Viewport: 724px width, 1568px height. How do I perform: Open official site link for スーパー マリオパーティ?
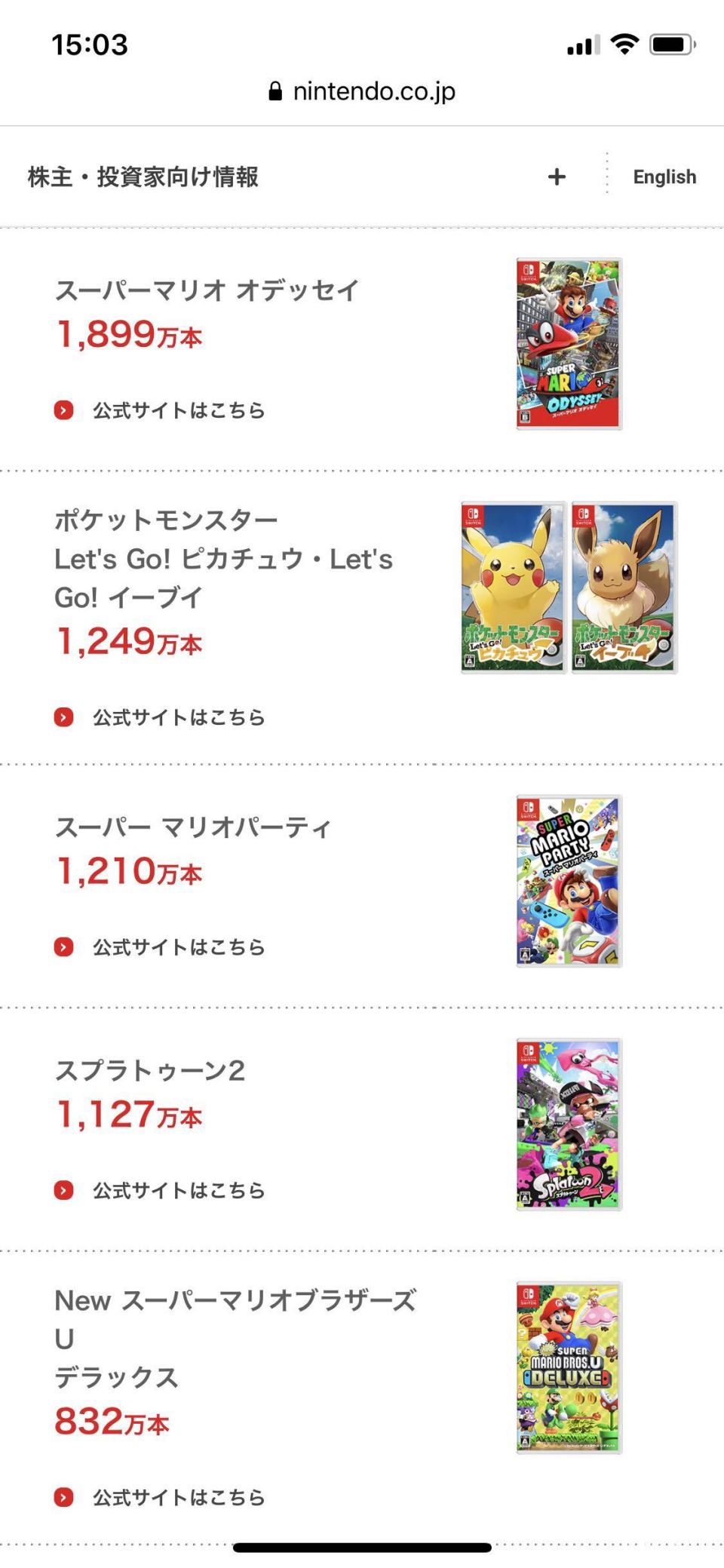pyautogui.click(x=178, y=947)
